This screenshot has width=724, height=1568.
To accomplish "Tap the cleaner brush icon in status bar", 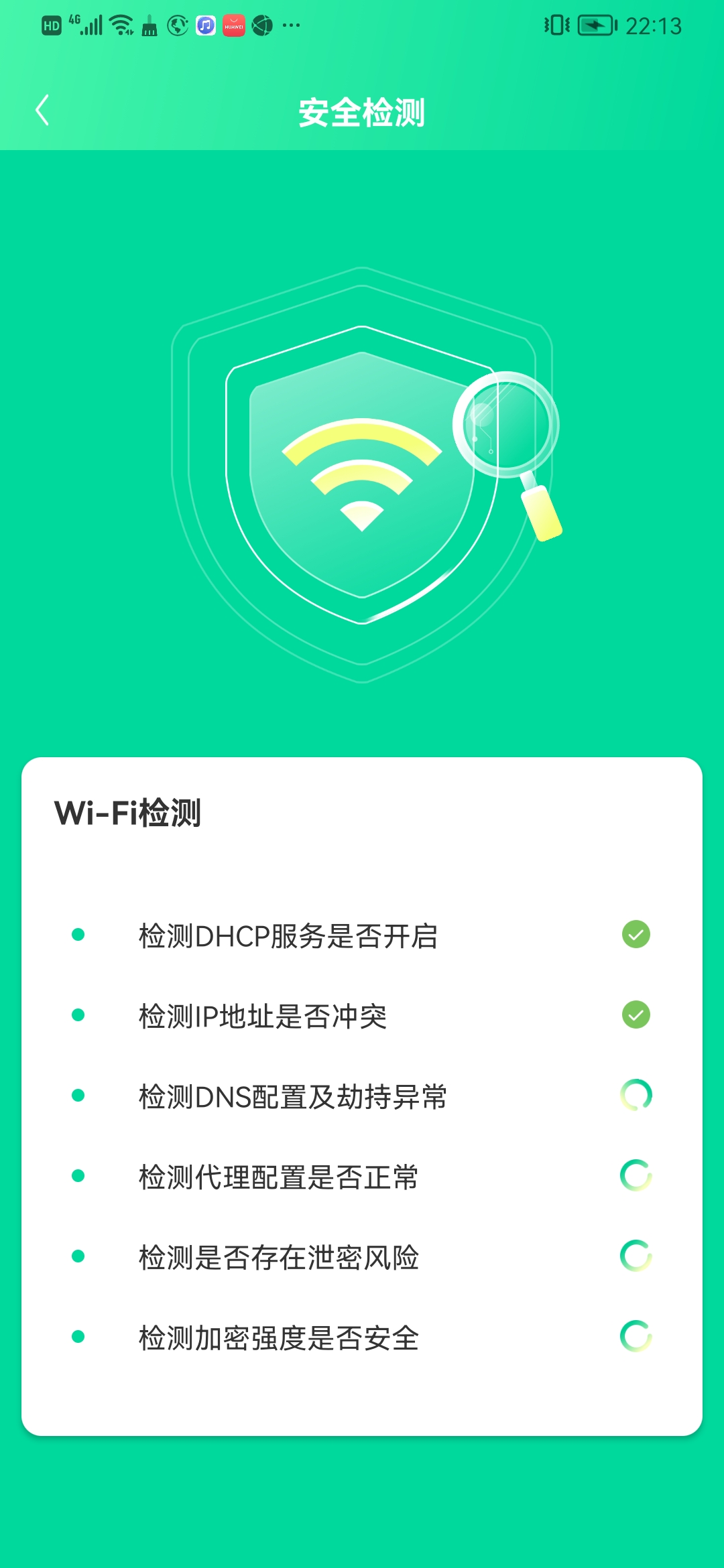I will pos(148,25).
